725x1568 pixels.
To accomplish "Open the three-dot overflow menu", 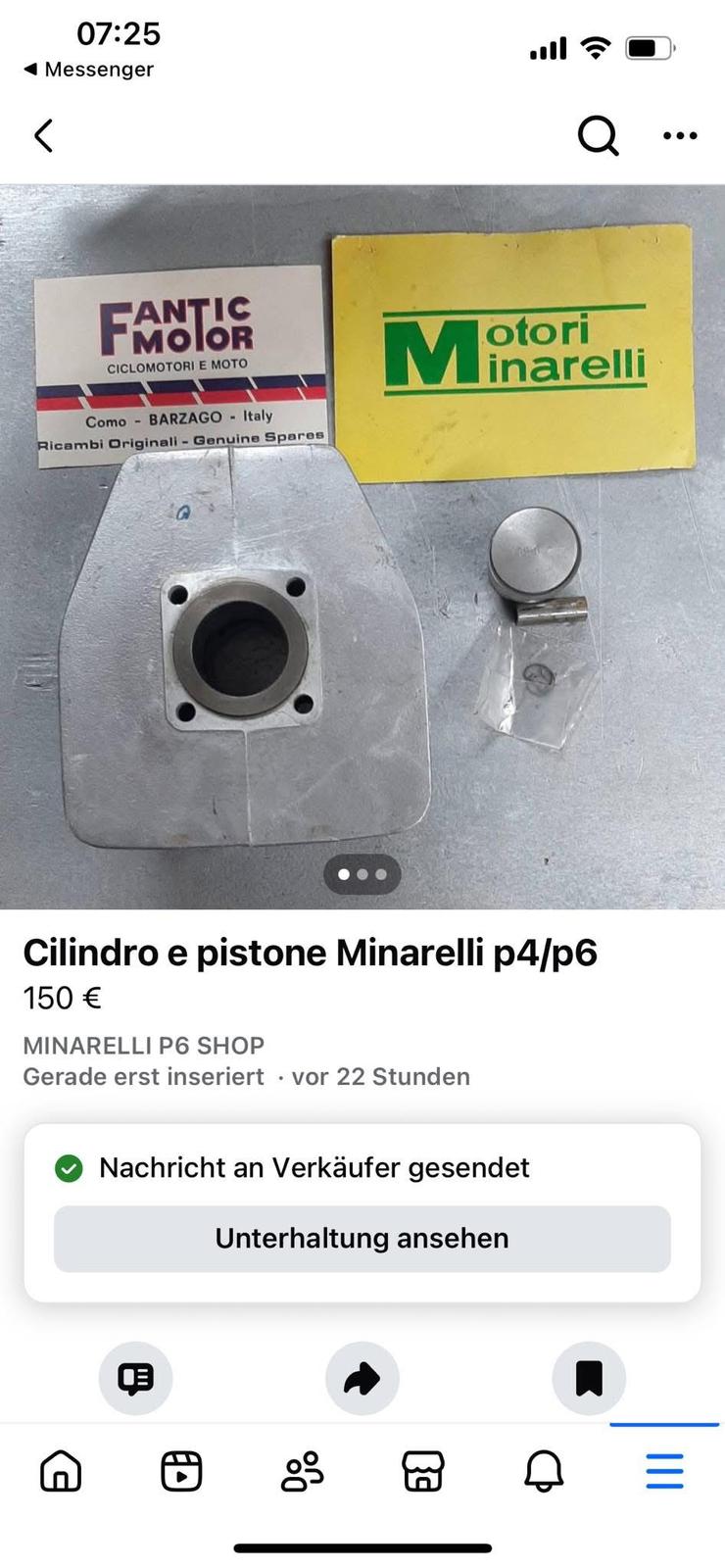I will pos(680,136).
